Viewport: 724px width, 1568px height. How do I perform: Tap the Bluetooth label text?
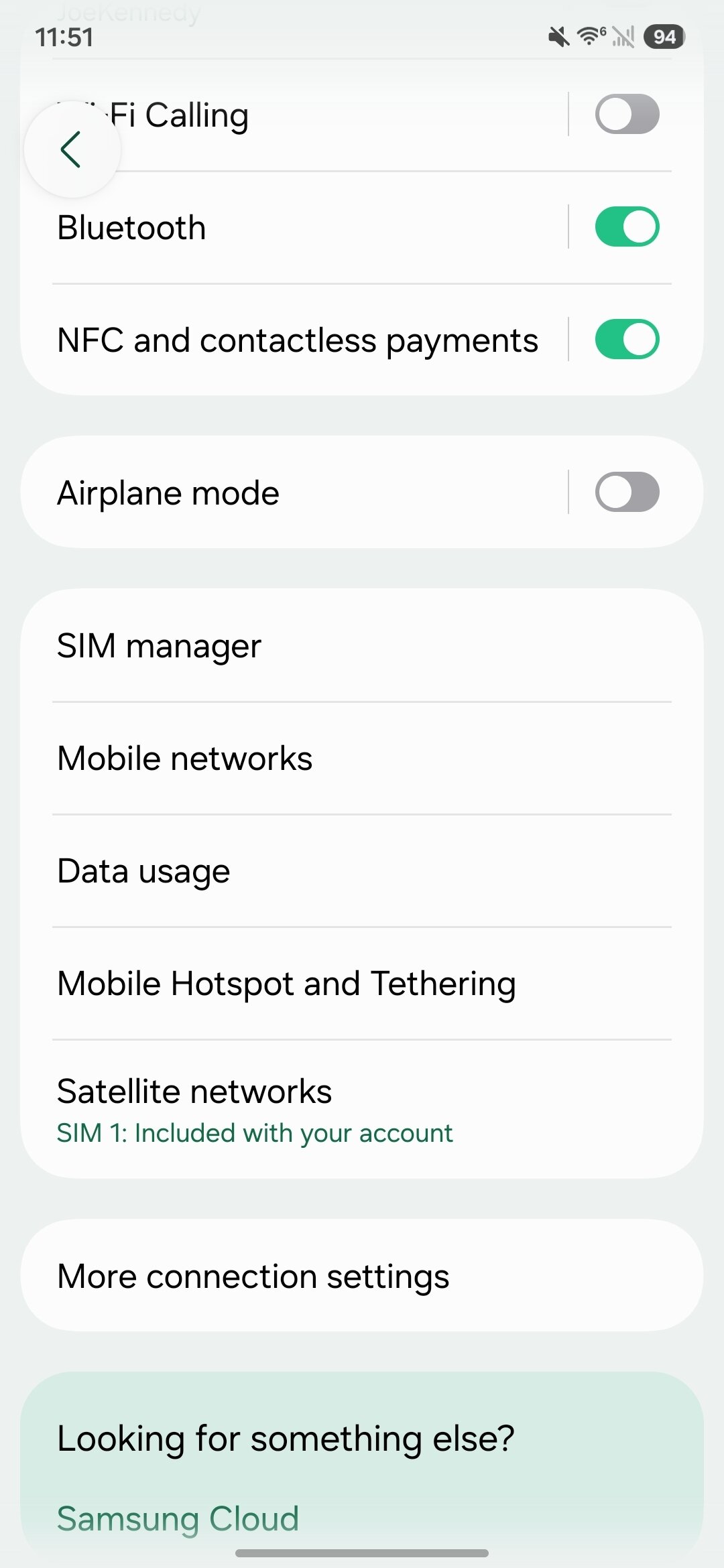coord(131,226)
